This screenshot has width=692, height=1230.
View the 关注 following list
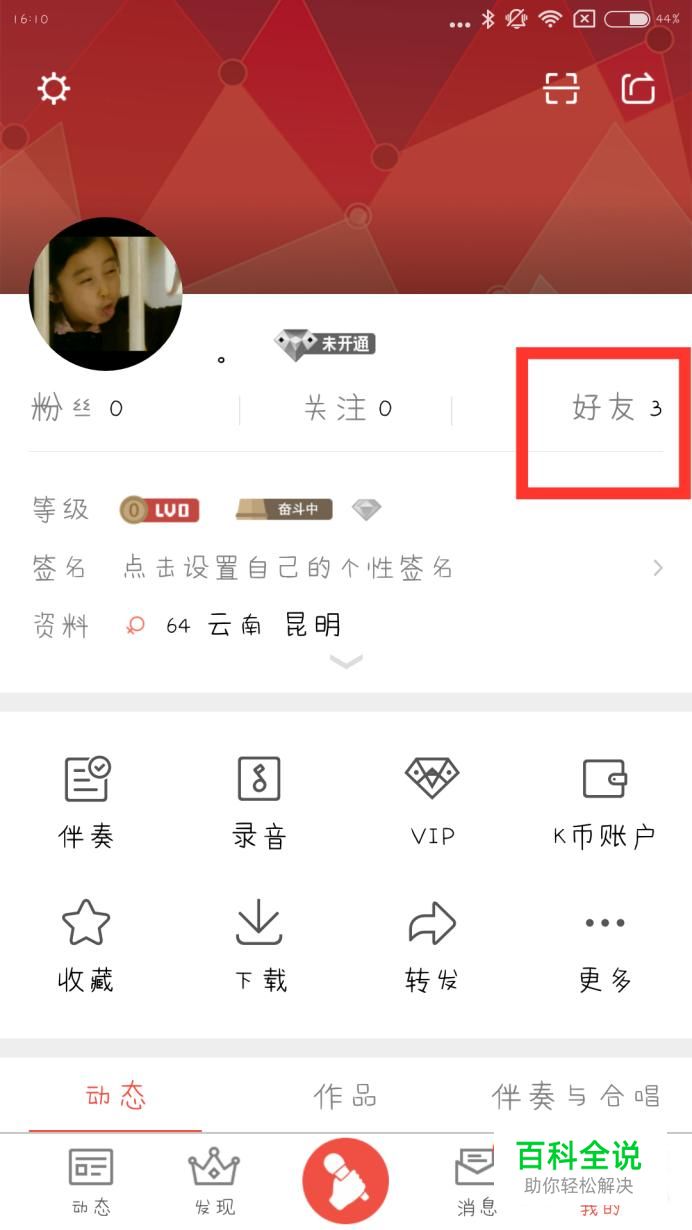point(347,408)
